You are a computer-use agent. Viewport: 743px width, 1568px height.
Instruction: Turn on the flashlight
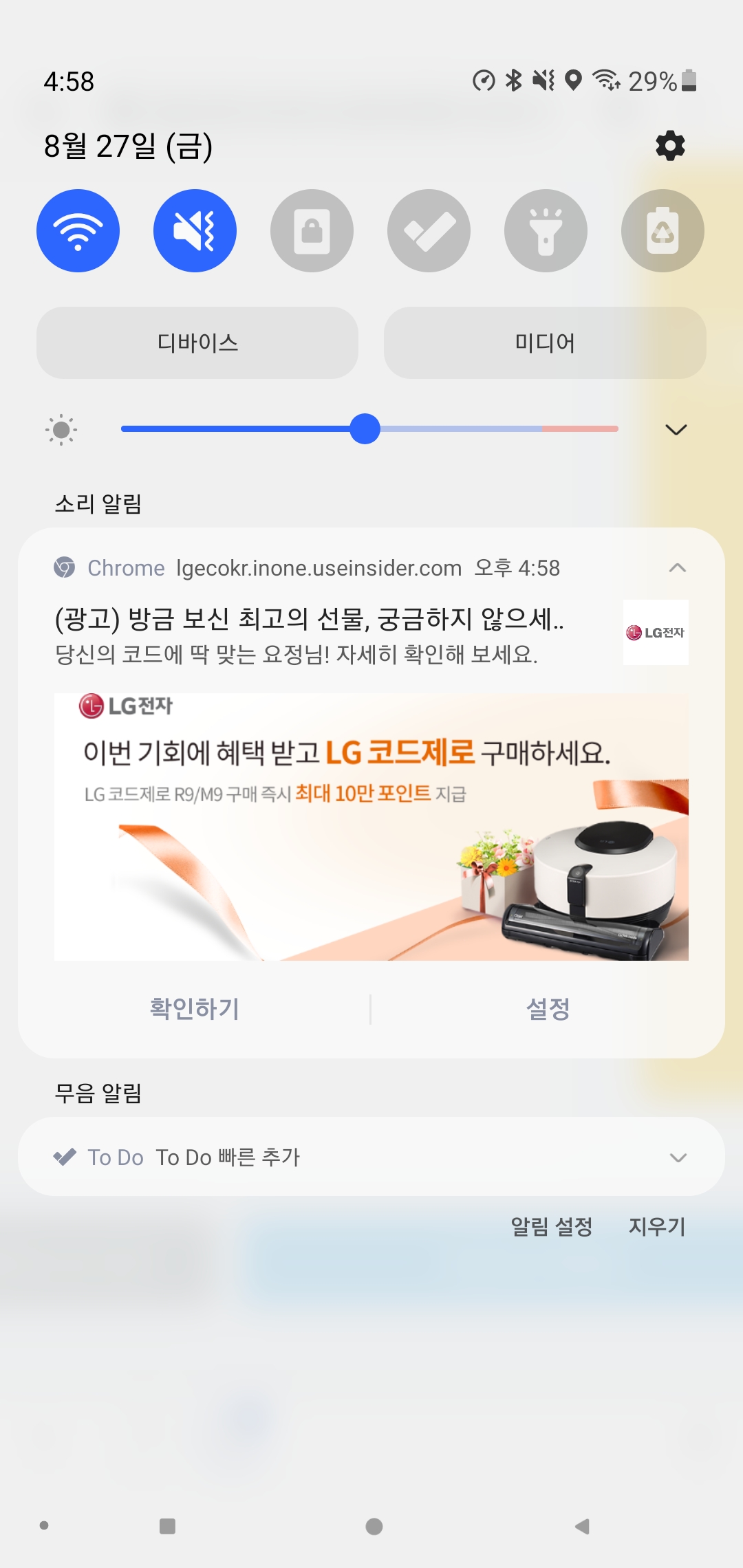coord(546,230)
